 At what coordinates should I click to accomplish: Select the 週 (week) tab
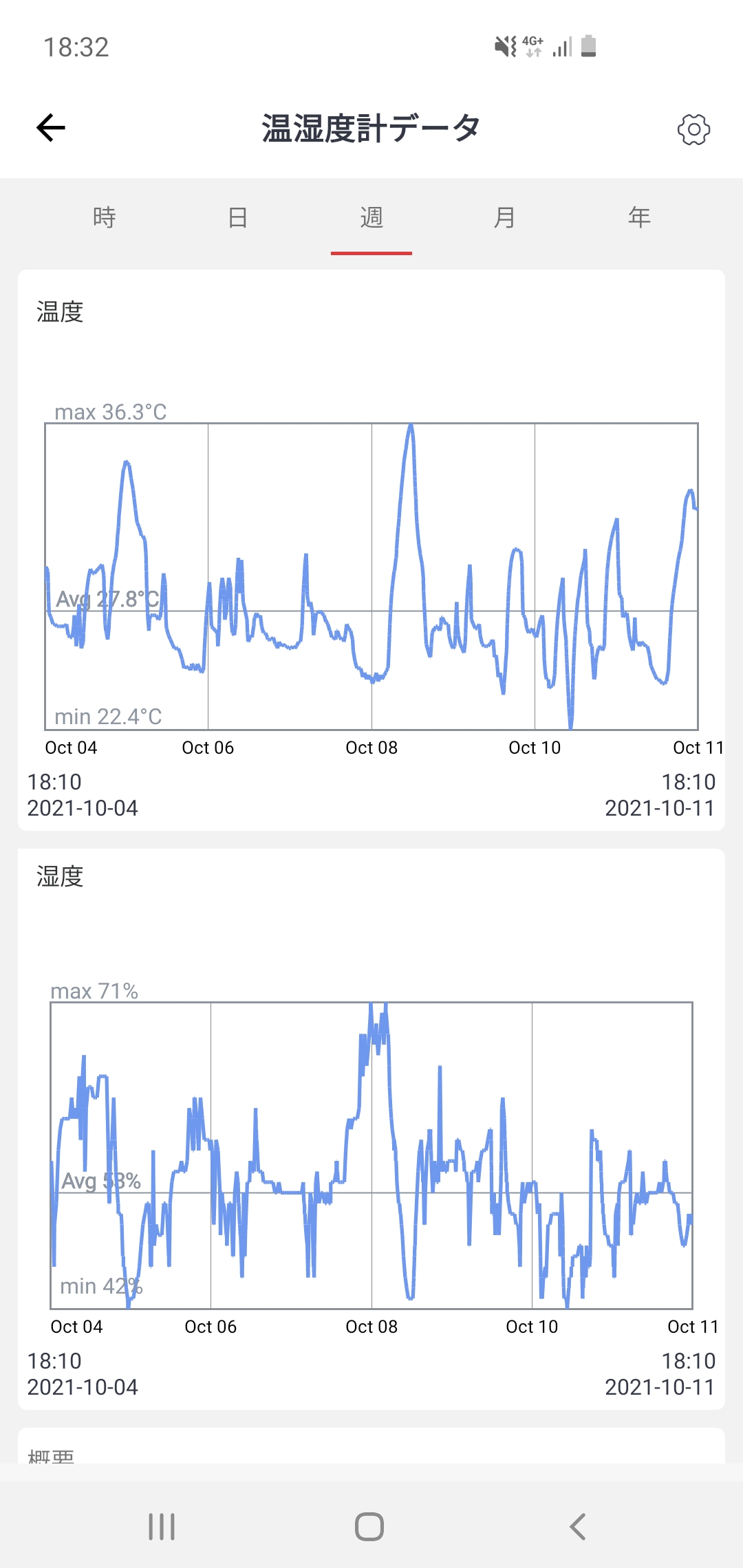tap(371, 217)
